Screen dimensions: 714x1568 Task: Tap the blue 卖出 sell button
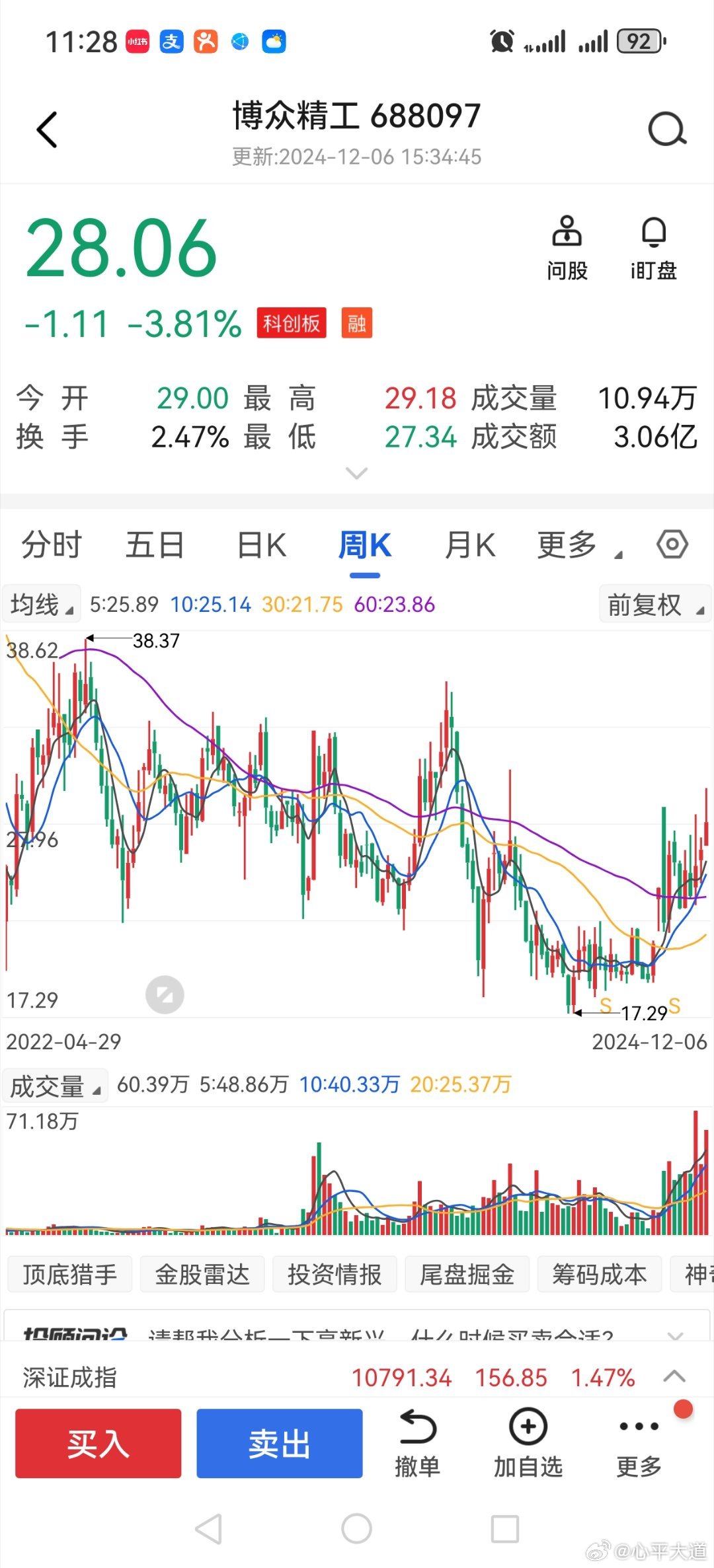[279, 1444]
